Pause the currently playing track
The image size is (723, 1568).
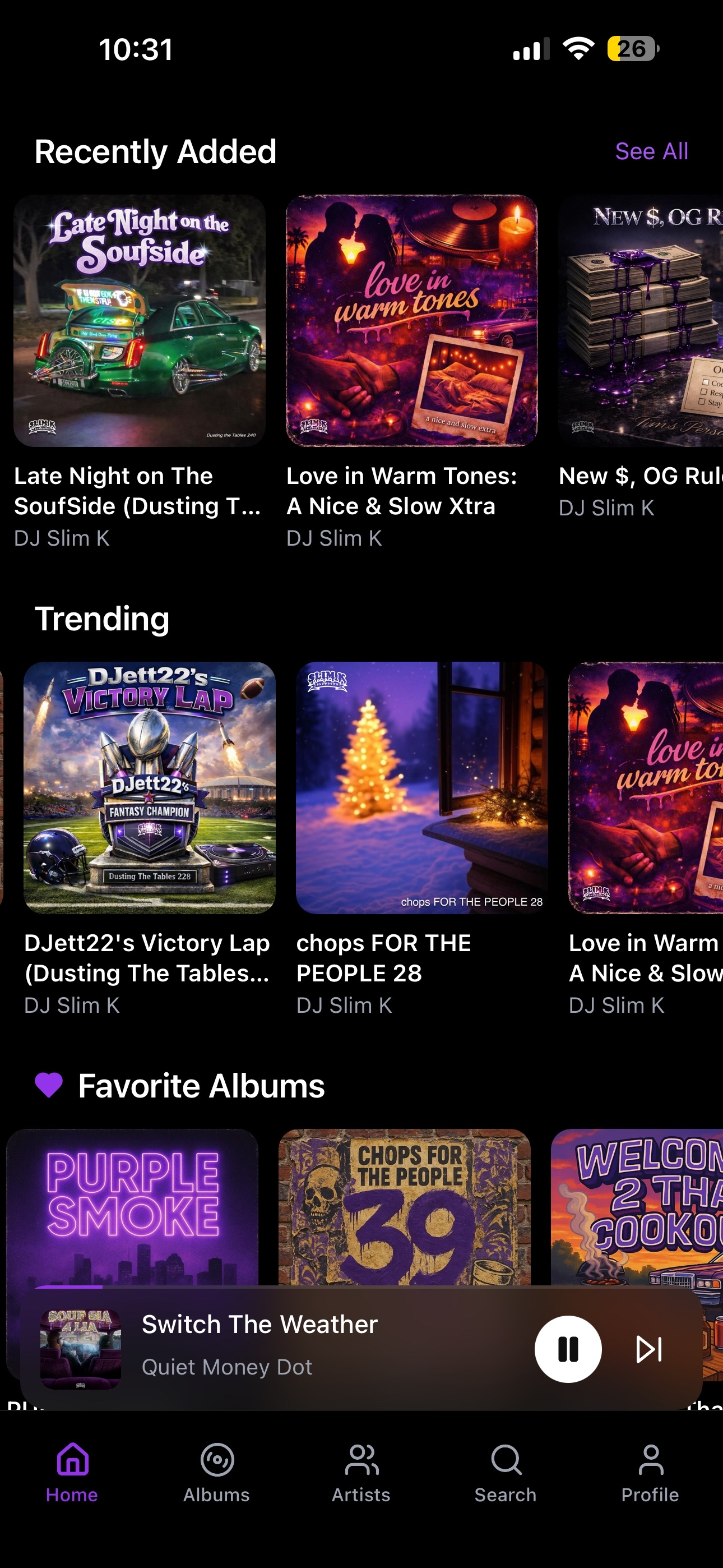567,1348
